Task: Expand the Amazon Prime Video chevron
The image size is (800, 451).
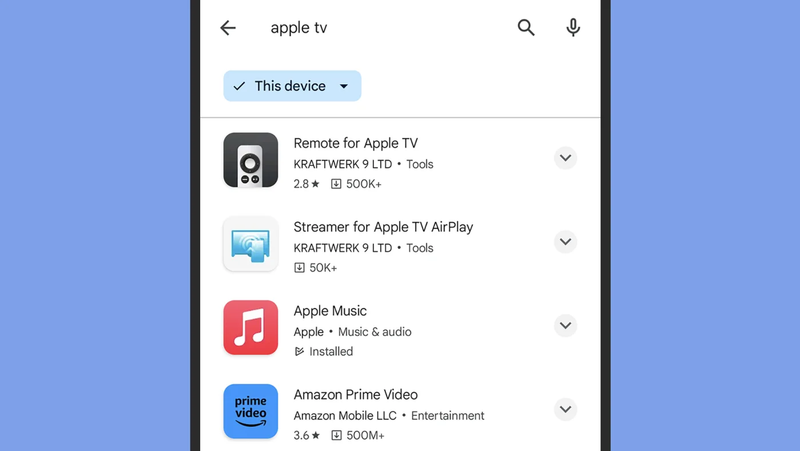Action: coord(565,409)
